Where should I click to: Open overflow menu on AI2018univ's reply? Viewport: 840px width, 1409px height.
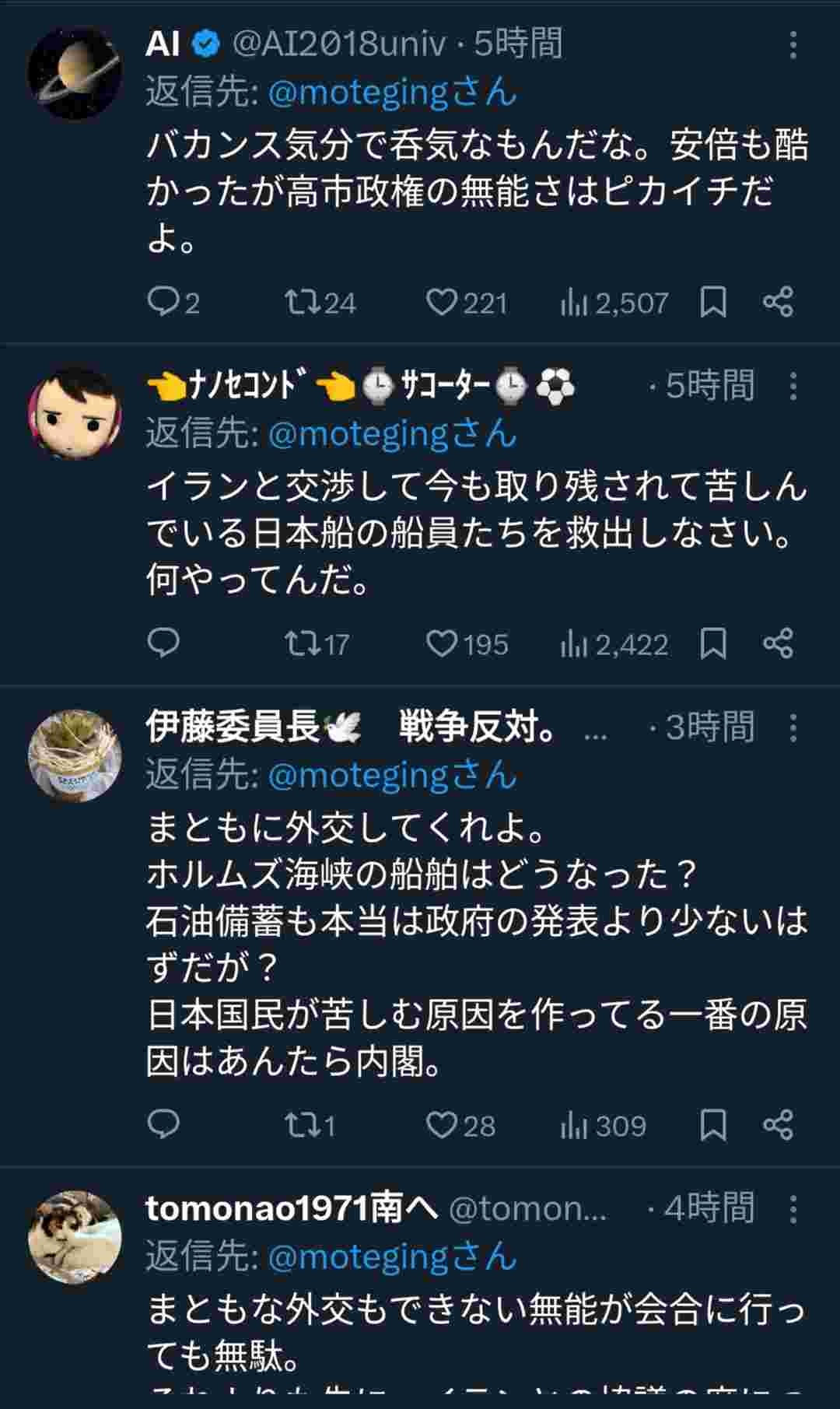793,45
